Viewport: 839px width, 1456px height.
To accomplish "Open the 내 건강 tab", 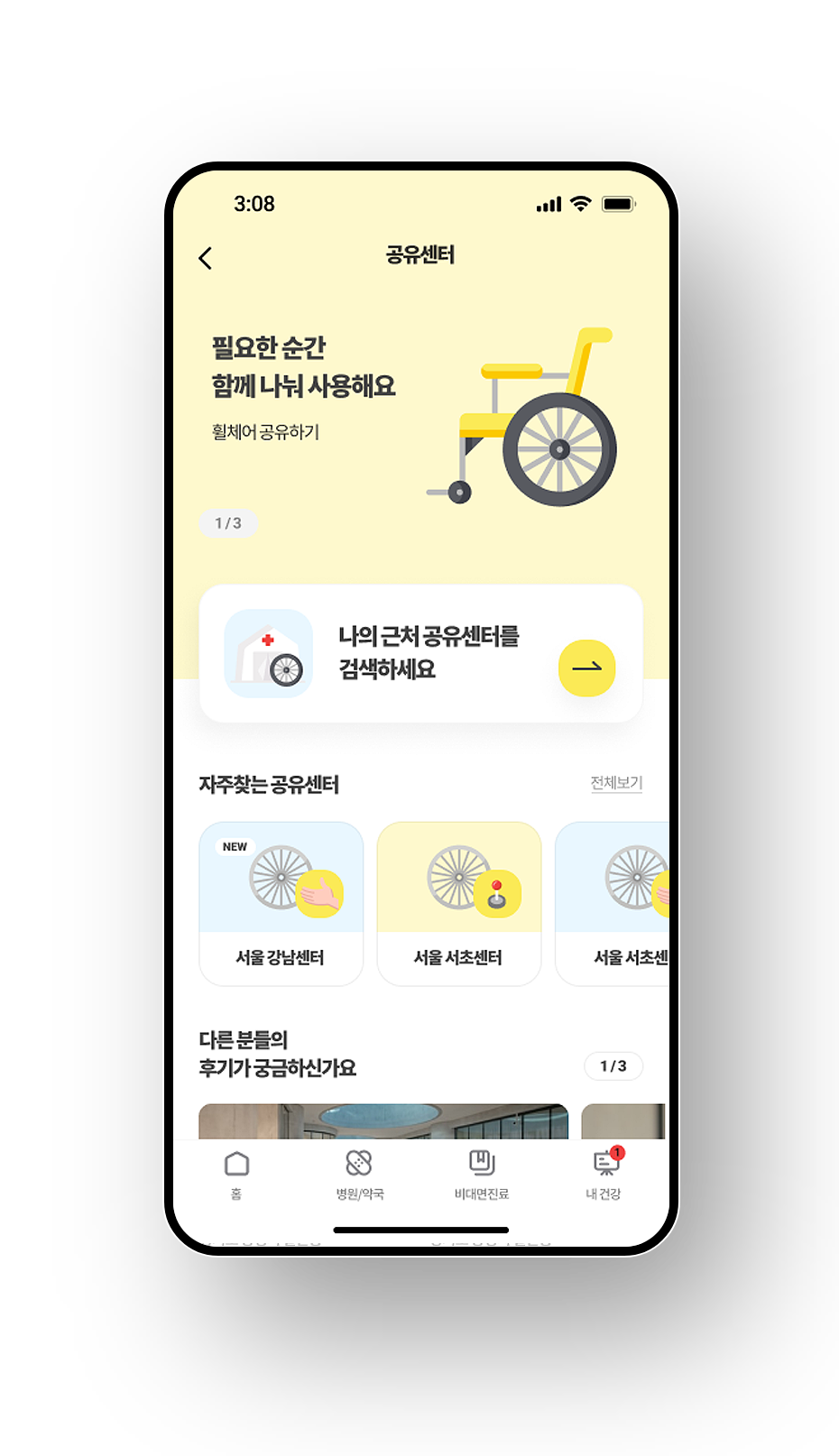I will tap(604, 1174).
